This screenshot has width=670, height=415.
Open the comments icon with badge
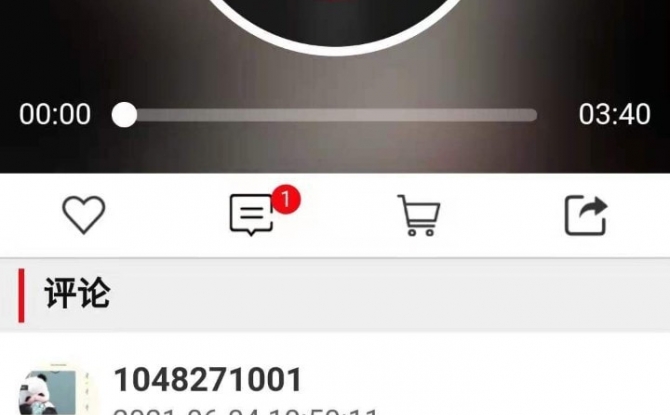tap(252, 215)
